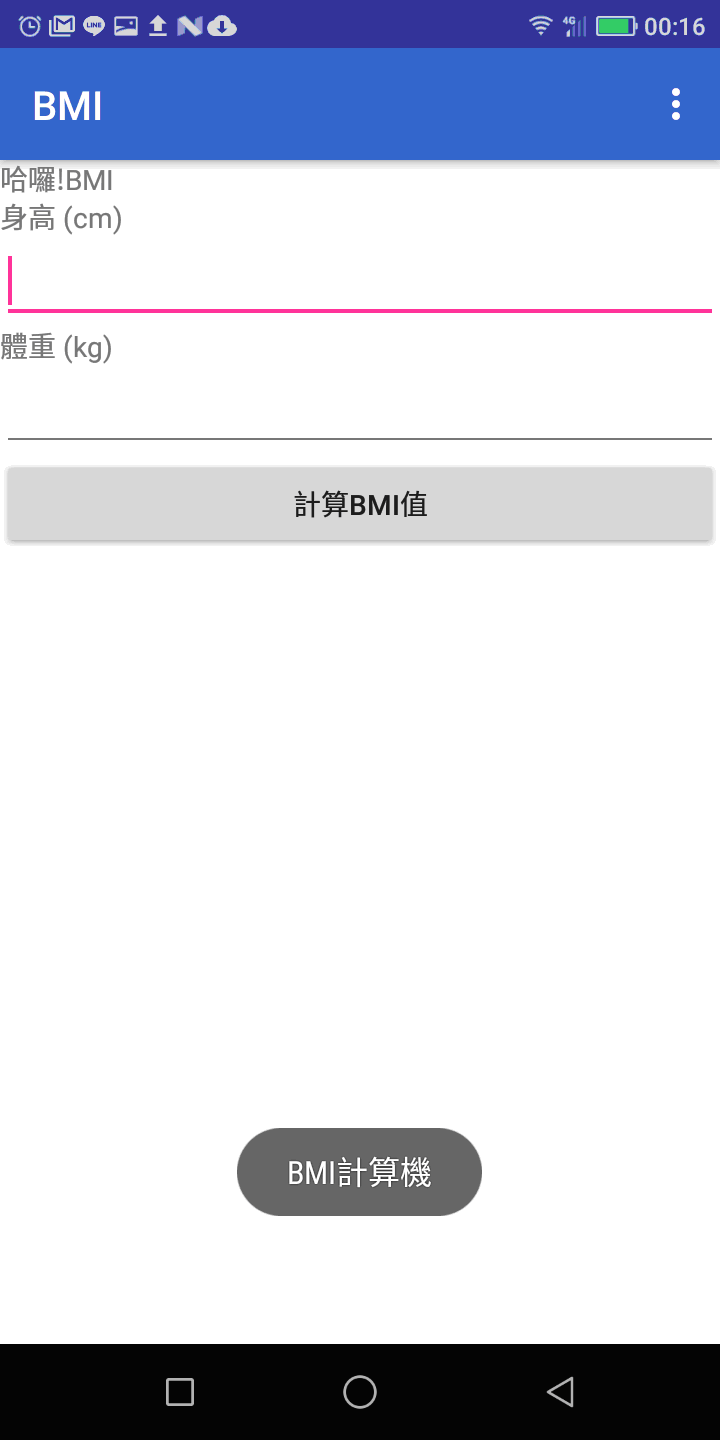Open the overflow menu in the app bar

[676, 104]
